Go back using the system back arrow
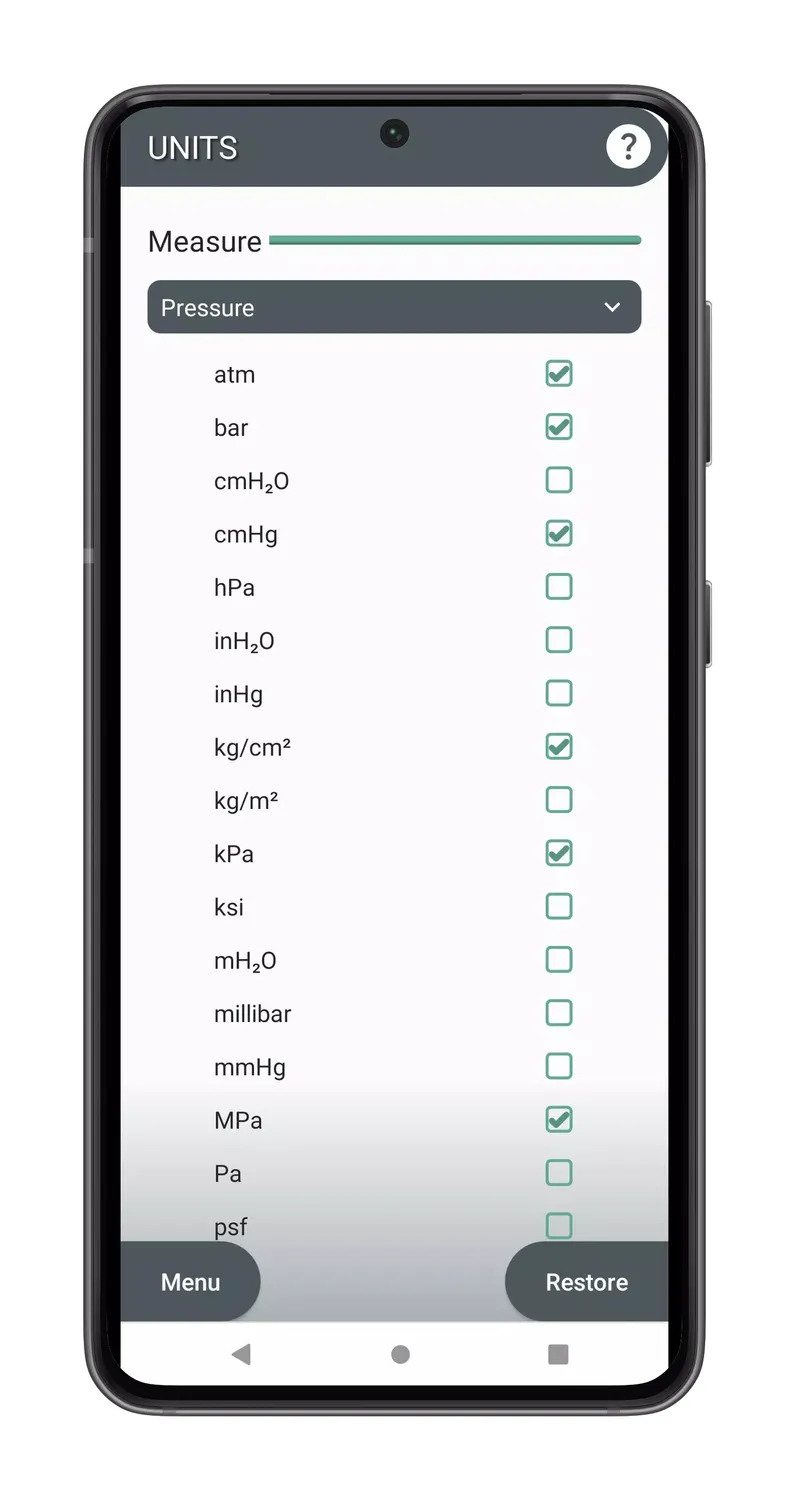 pos(241,1354)
